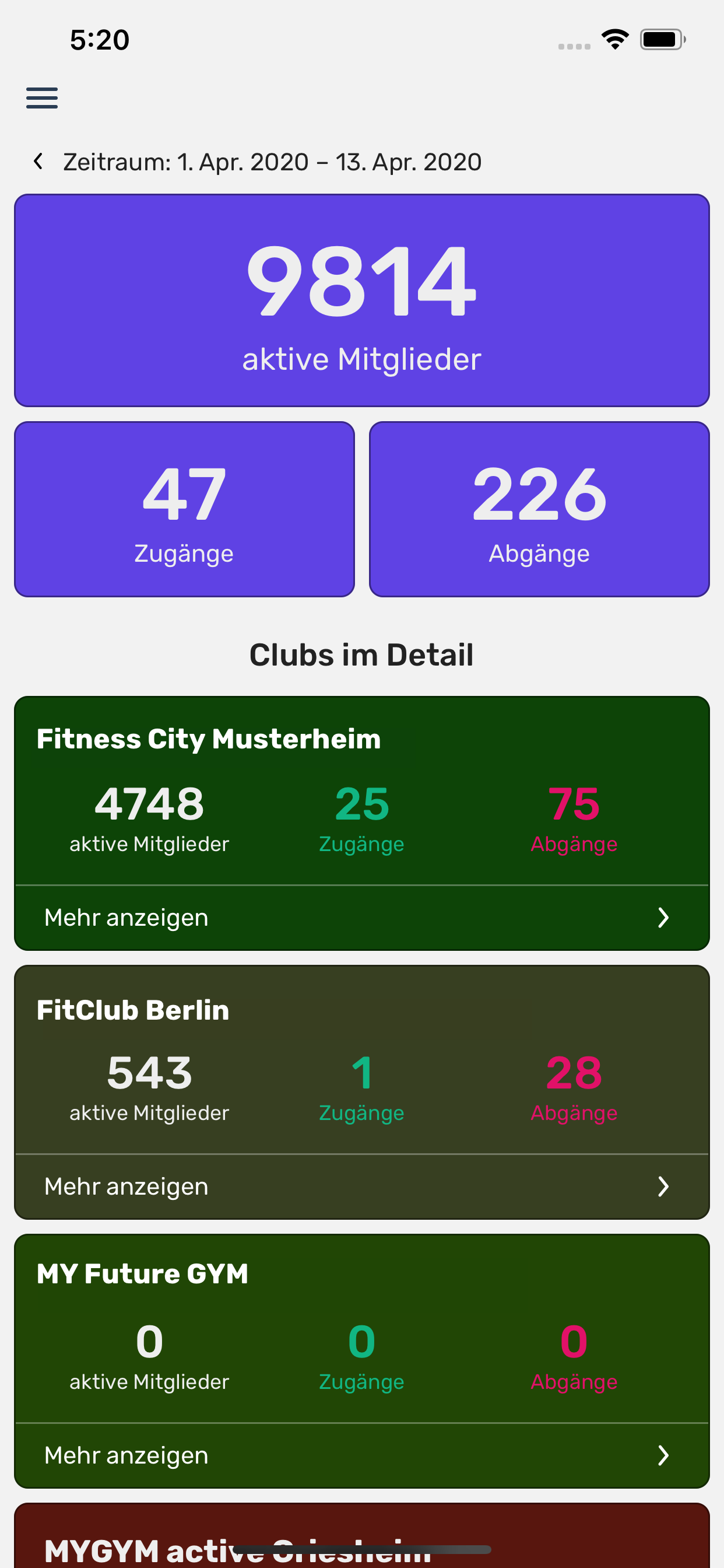The height and width of the screenshot is (1568, 724).
Task: Open Mehr anzeigen for MY Future GYM
Action: click(362, 1455)
